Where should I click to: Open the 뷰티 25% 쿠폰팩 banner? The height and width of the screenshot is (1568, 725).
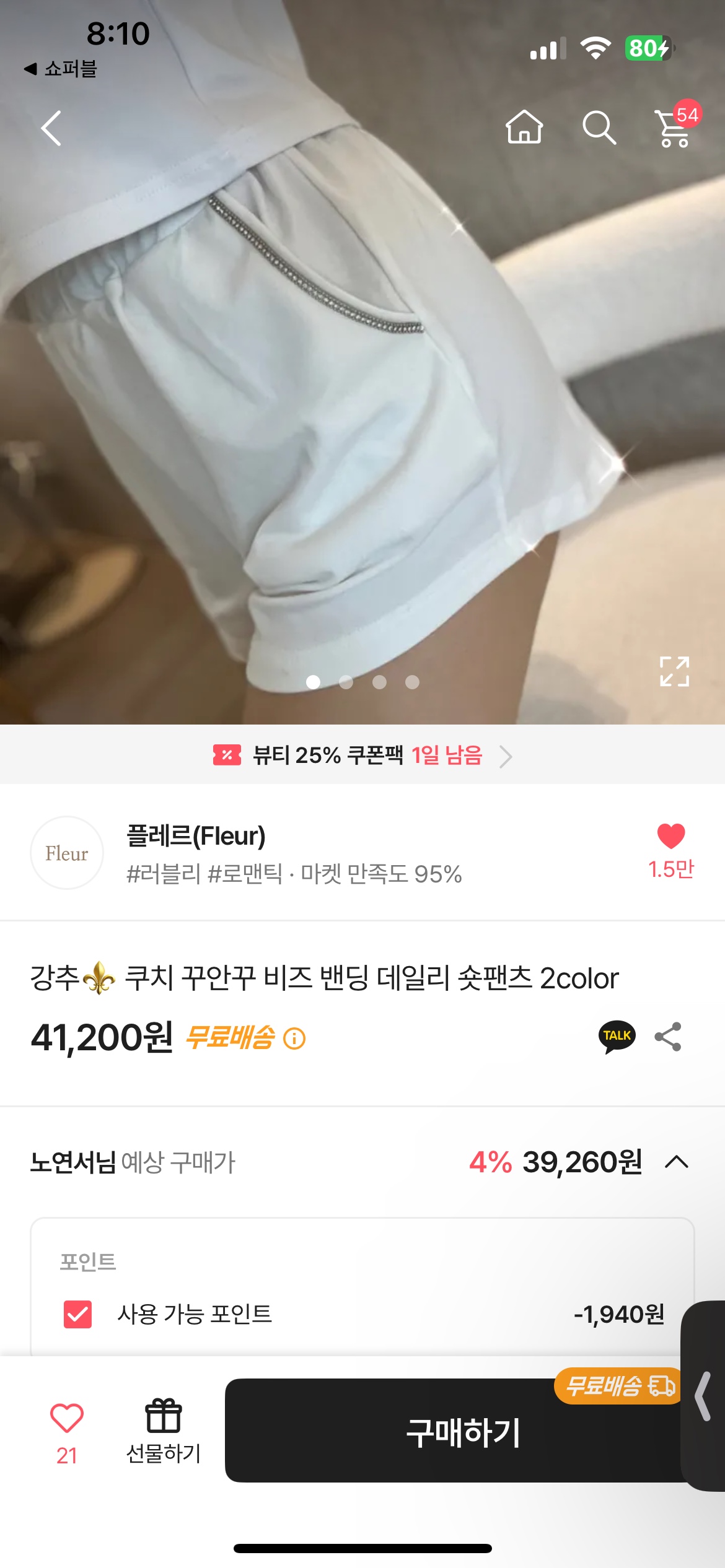[x=362, y=756]
